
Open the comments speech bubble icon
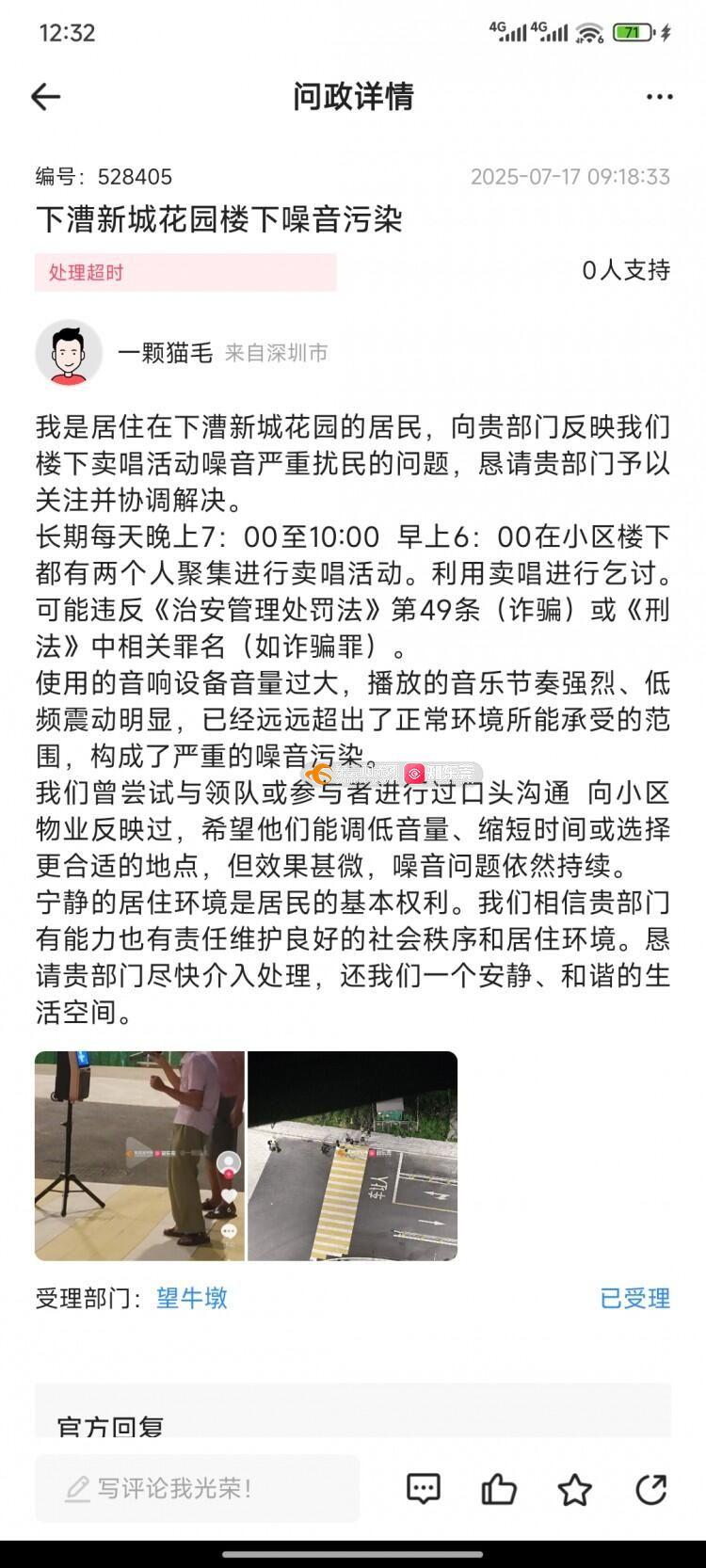pyautogui.click(x=424, y=1489)
